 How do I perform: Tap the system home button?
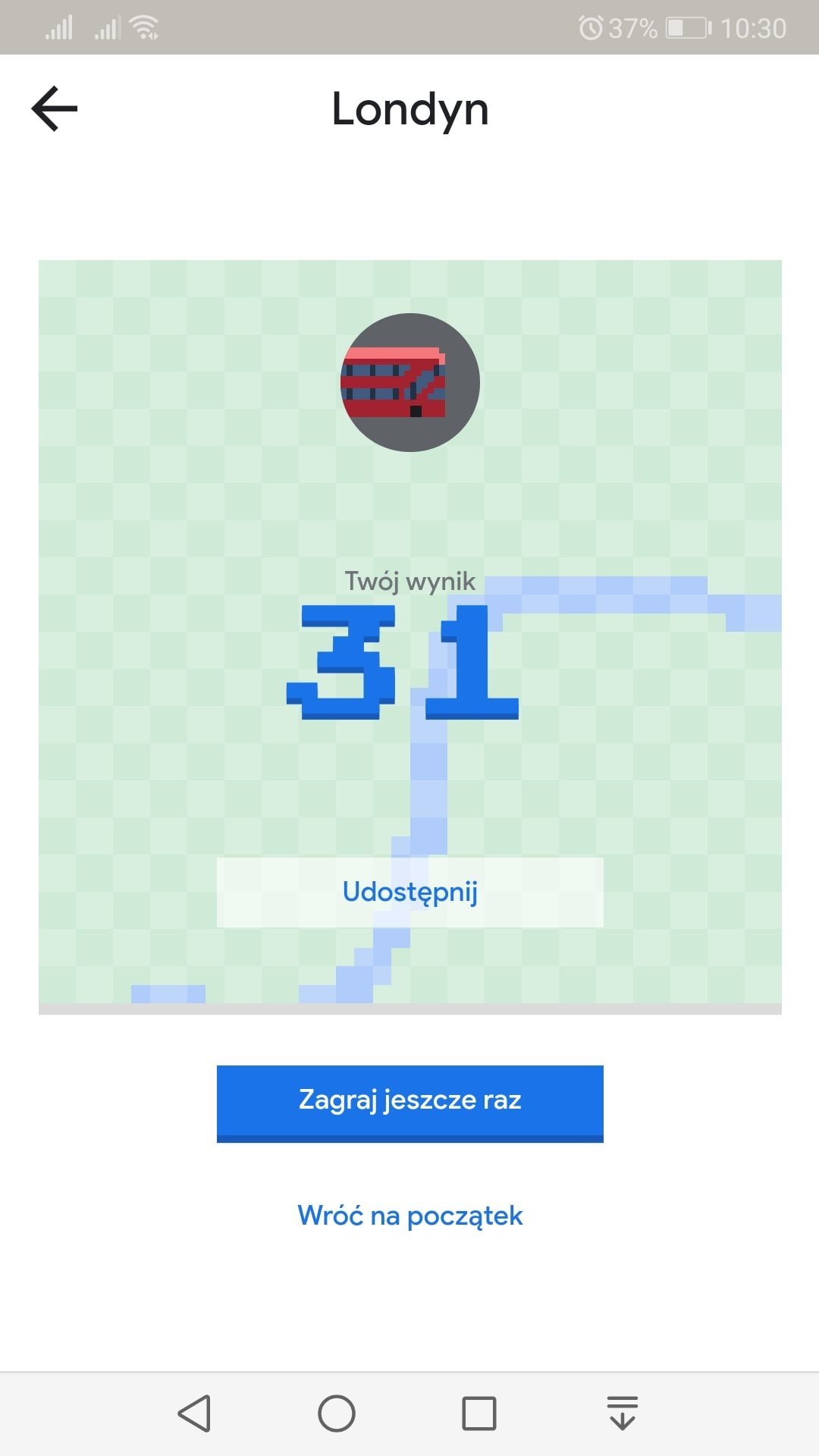[x=337, y=1414]
